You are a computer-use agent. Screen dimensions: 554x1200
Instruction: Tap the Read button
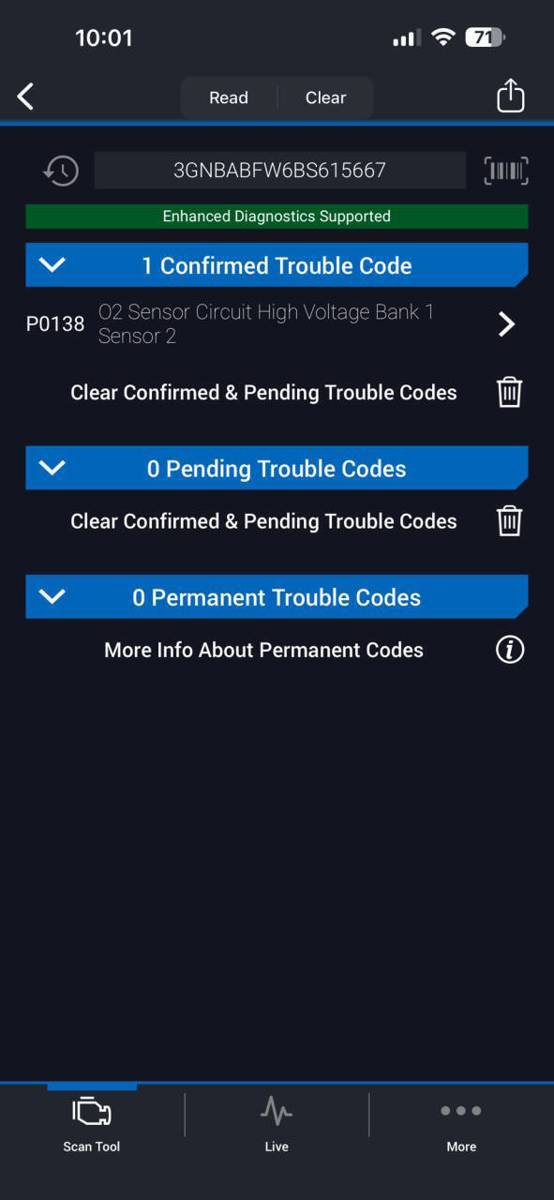tap(228, 97)
